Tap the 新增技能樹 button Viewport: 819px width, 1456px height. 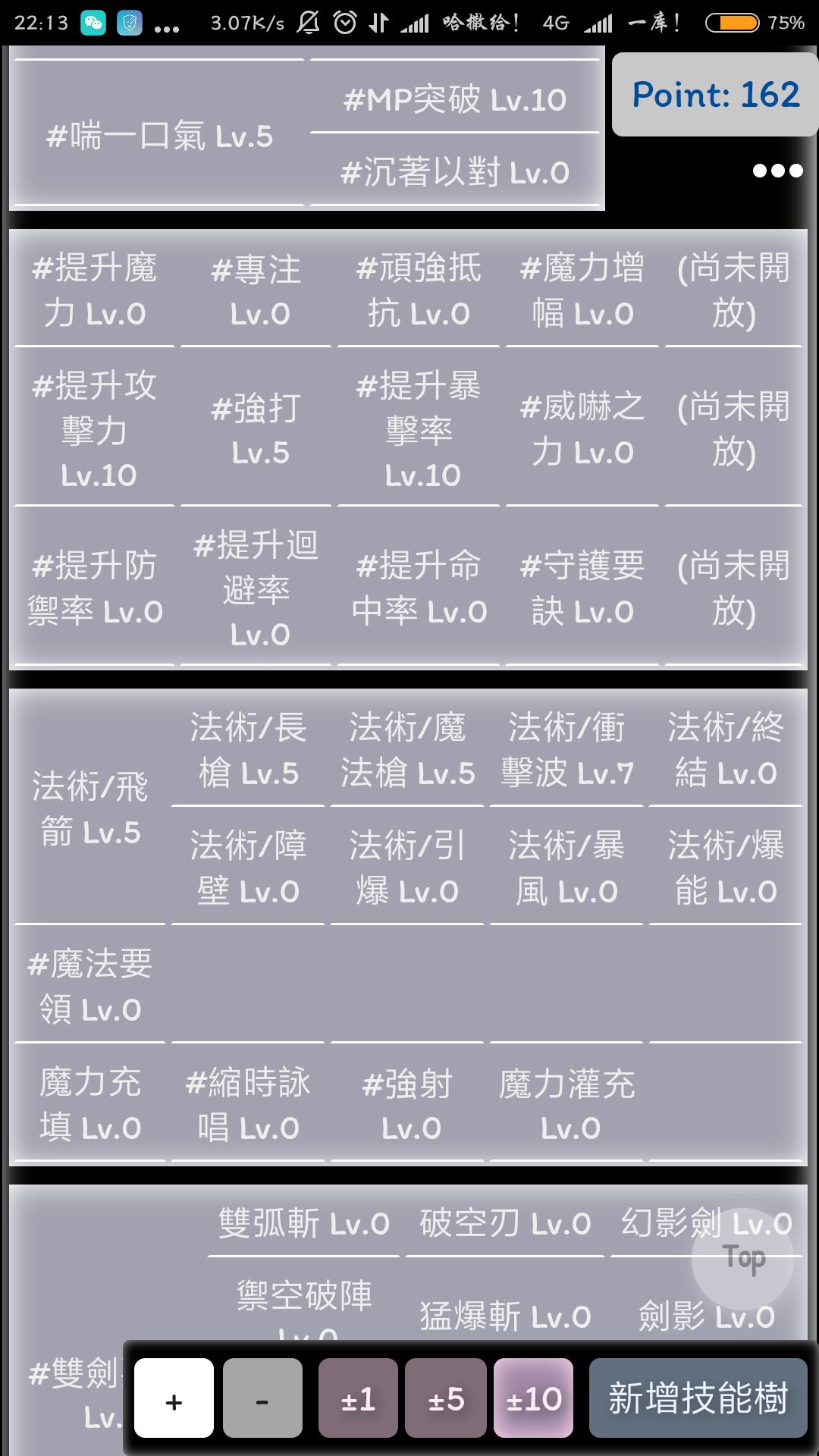click(x=698, y=1398)
